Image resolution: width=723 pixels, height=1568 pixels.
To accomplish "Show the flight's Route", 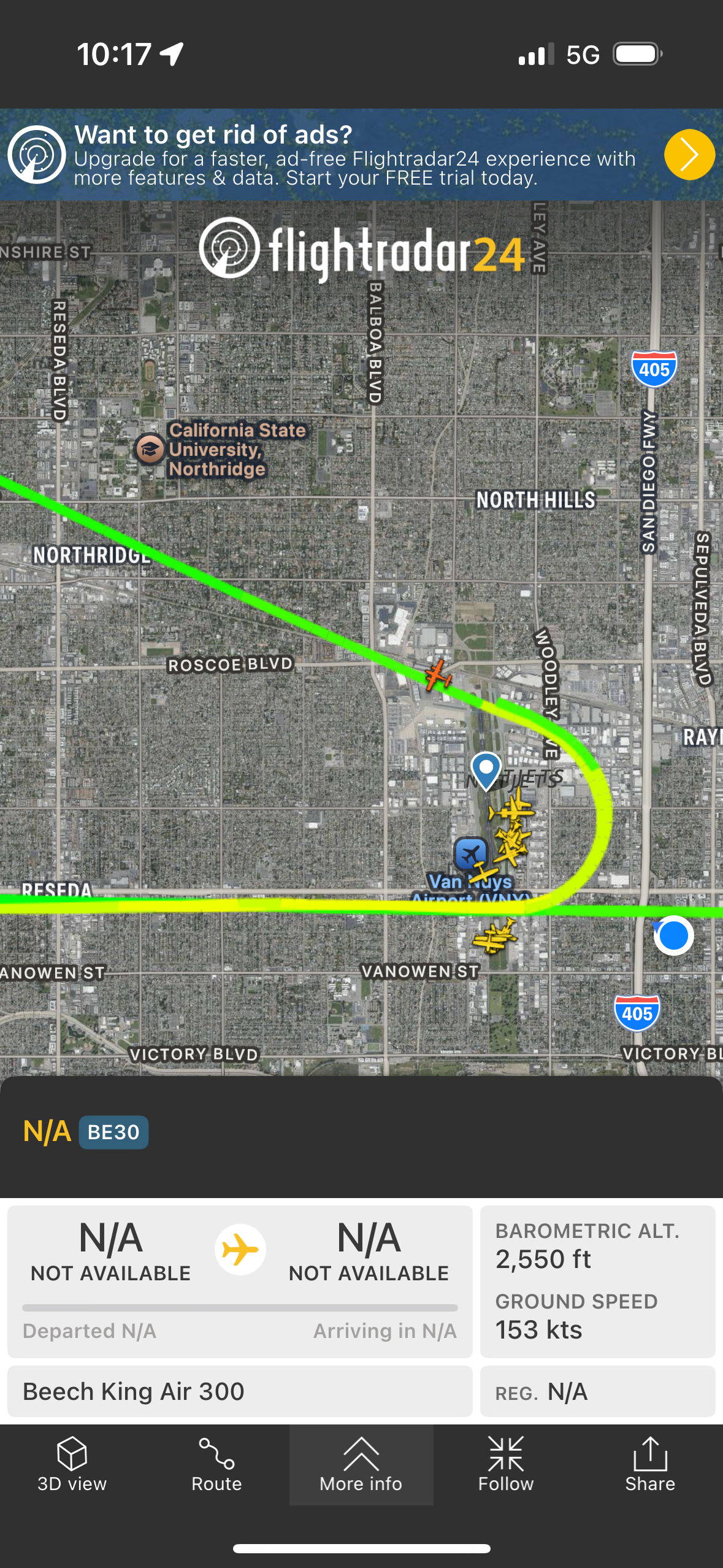I will 216,1464.
